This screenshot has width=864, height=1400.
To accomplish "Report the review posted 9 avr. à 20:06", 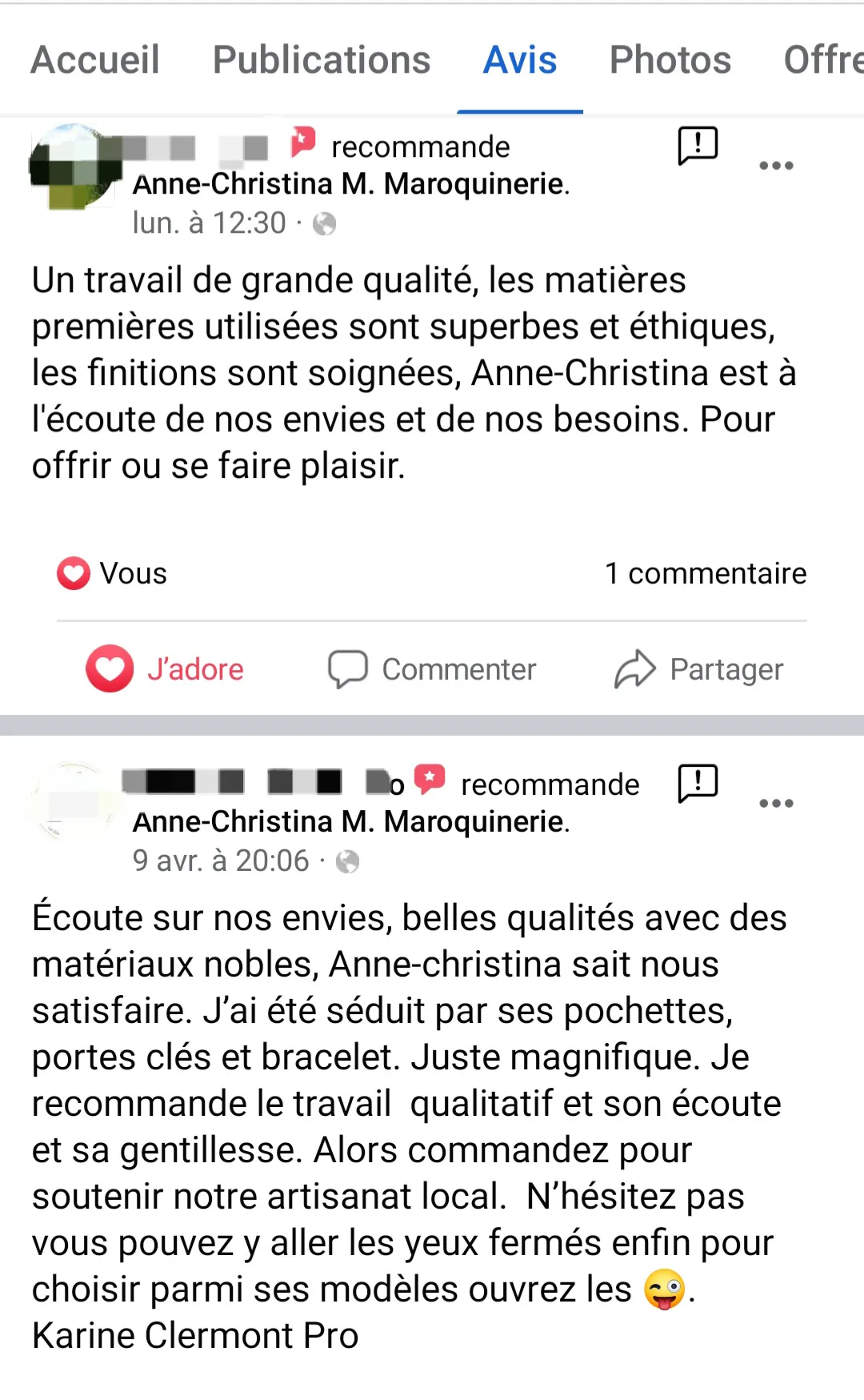I will (x=698, y=783).
